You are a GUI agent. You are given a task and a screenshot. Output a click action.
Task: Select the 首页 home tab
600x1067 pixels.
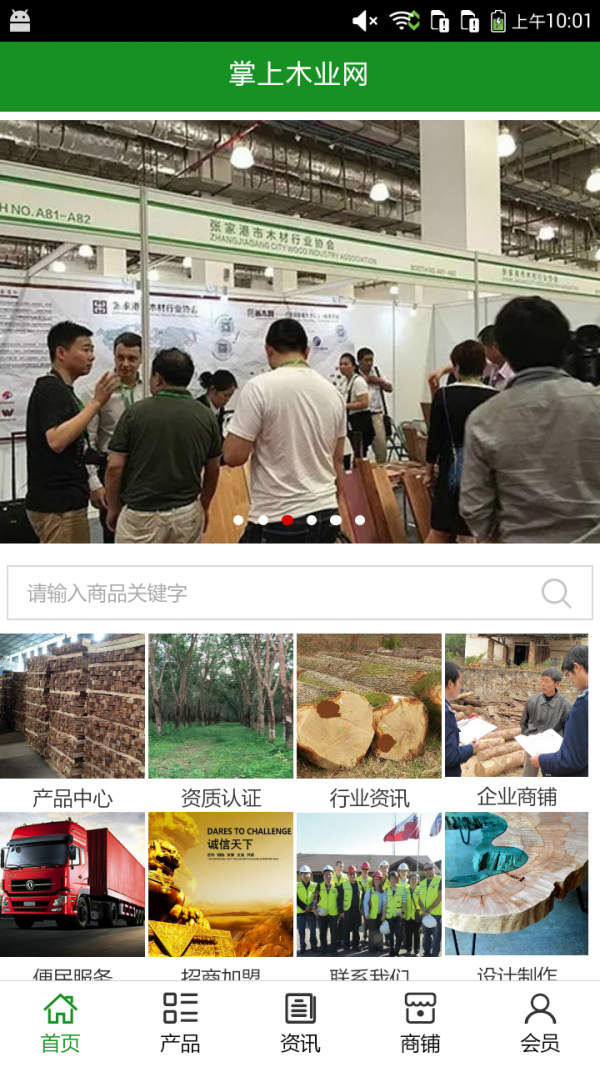pyautogui.click(x=60, y=1023)
